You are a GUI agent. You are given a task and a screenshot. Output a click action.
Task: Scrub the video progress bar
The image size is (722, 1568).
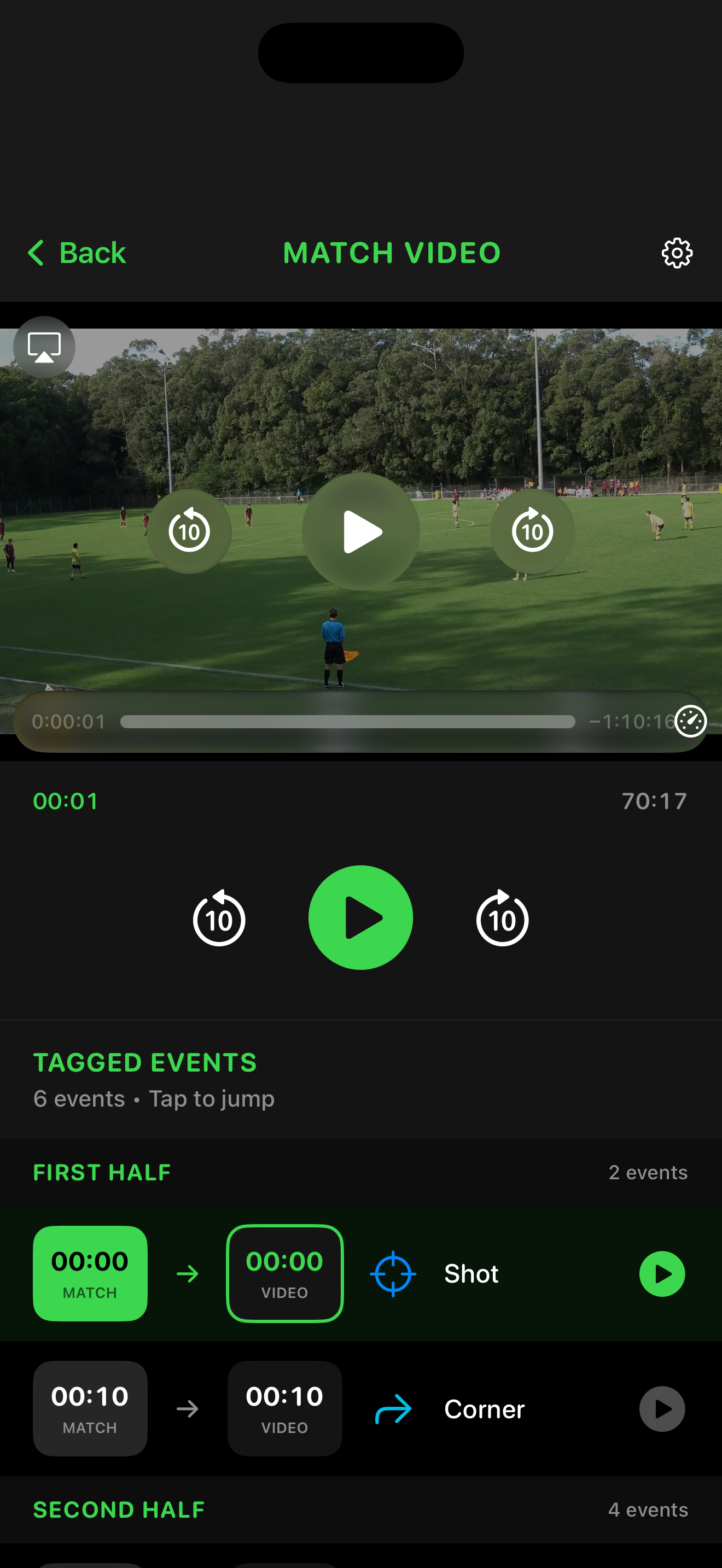pos(347,722)
